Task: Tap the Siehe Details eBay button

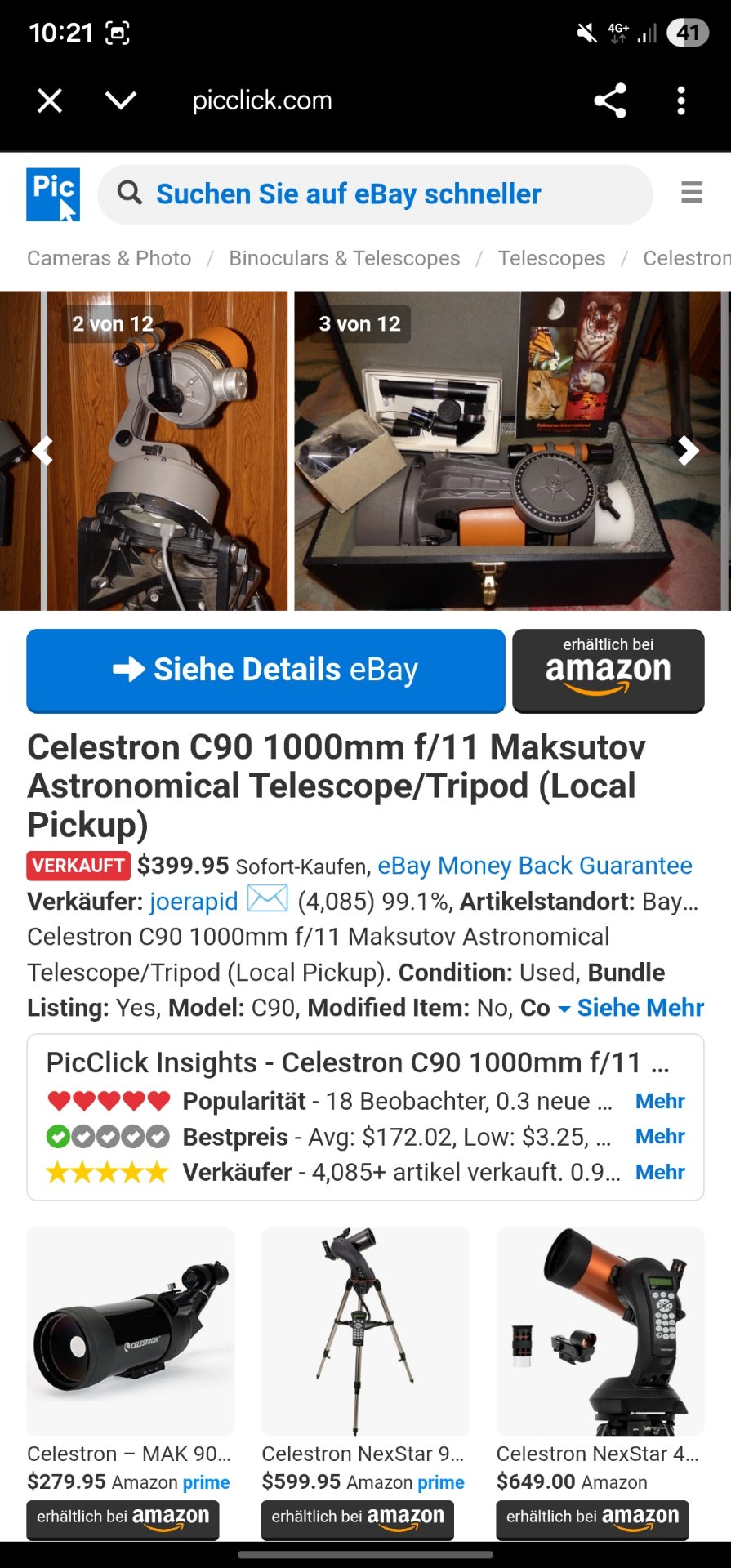Action: (x=266, y=670)
